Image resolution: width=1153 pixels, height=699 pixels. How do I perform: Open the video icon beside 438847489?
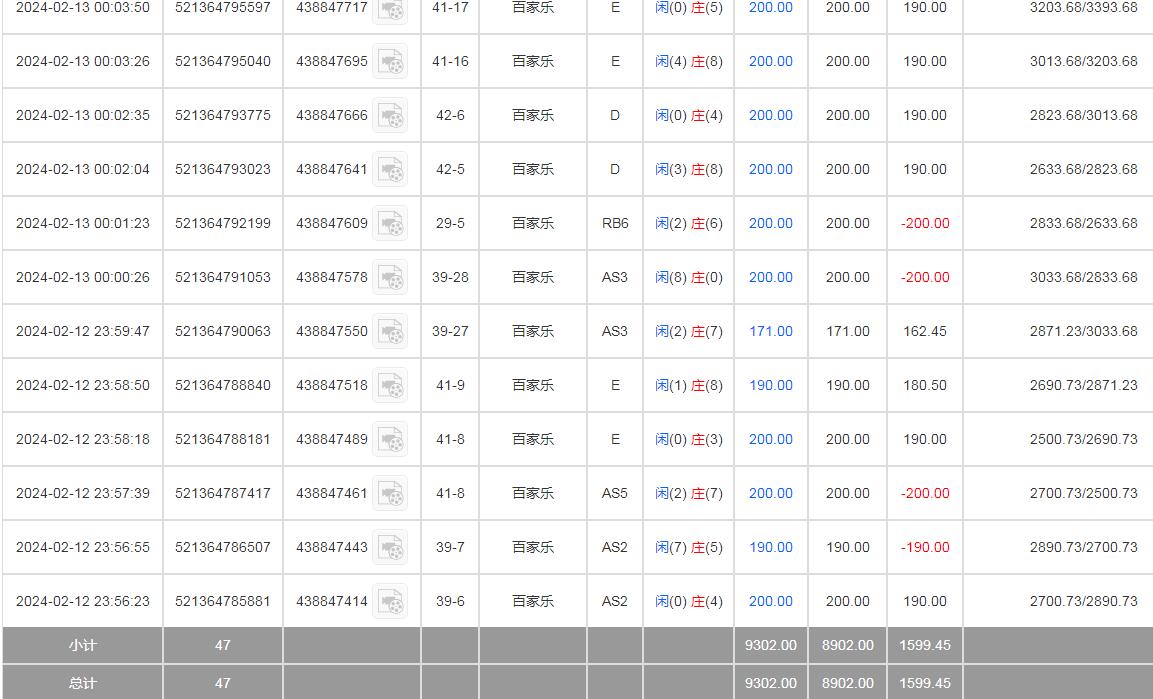point(390,440)
